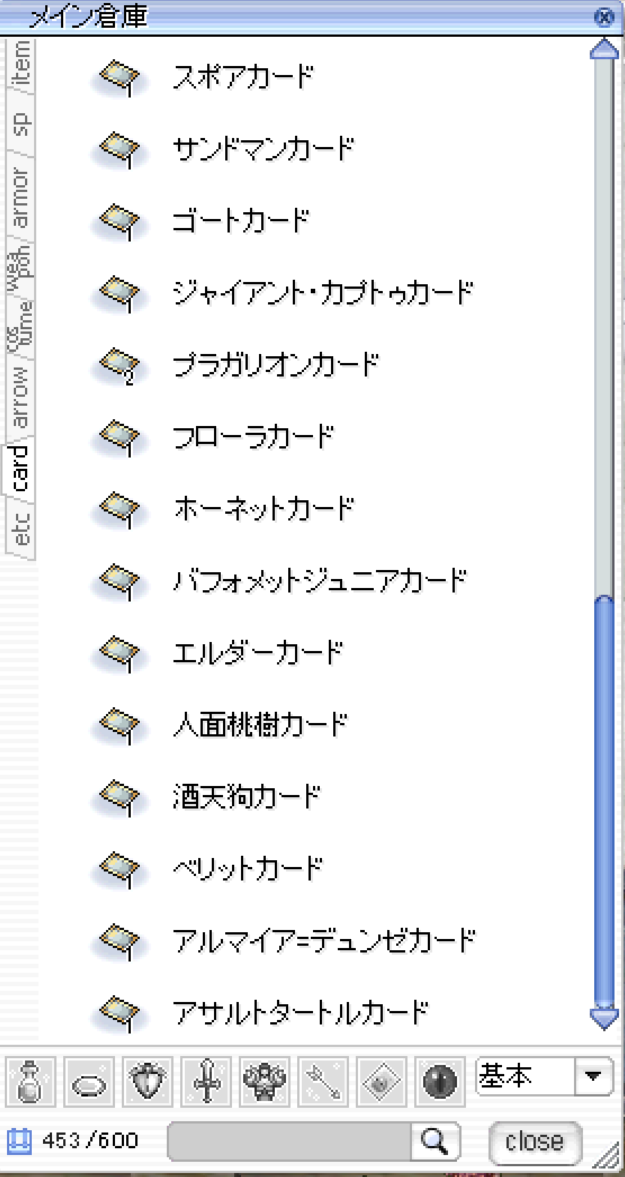Open the 基本 dropdown
The width and height of the screenshot is (625, 1177).
coord(594,1078)
